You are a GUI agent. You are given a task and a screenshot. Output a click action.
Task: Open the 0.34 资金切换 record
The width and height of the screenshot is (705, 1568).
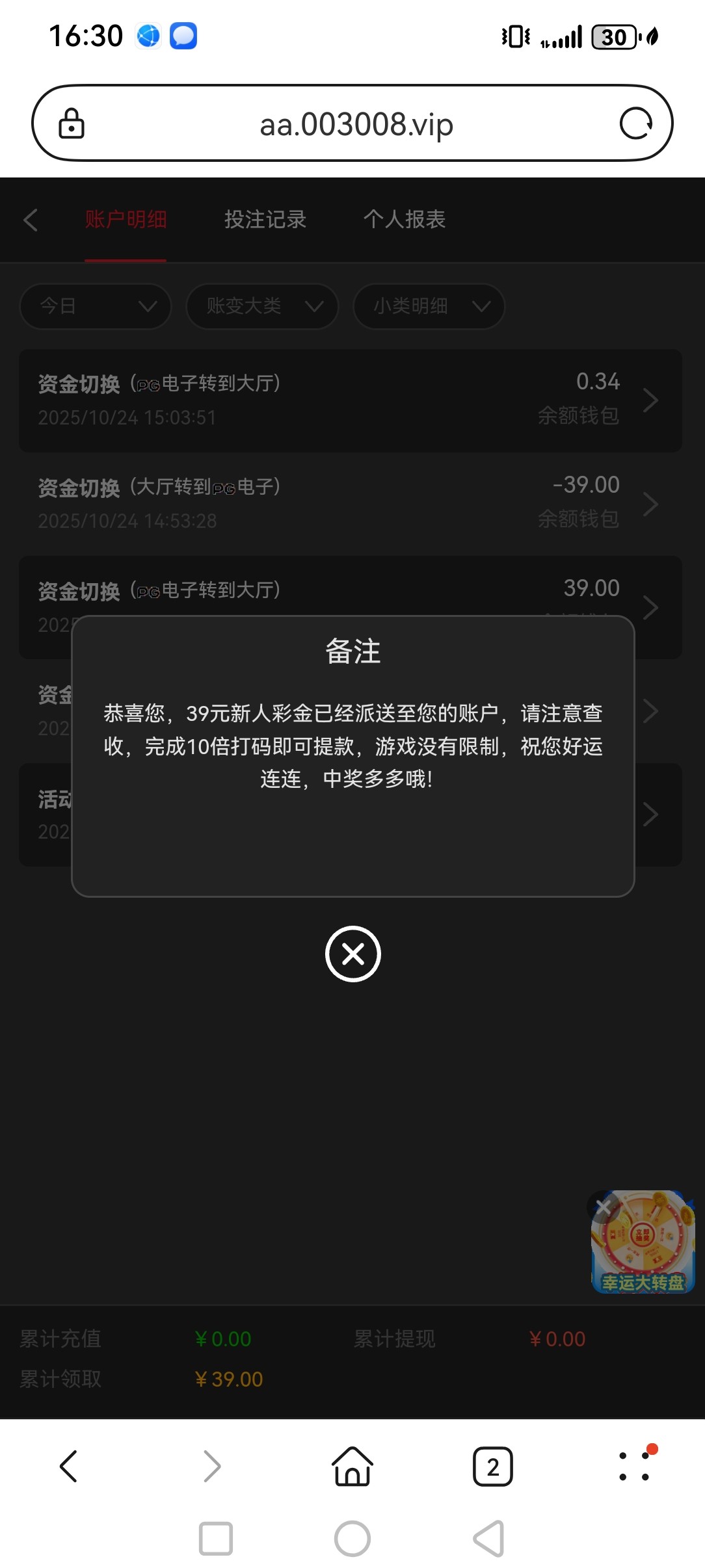click(x=351, y=400)
